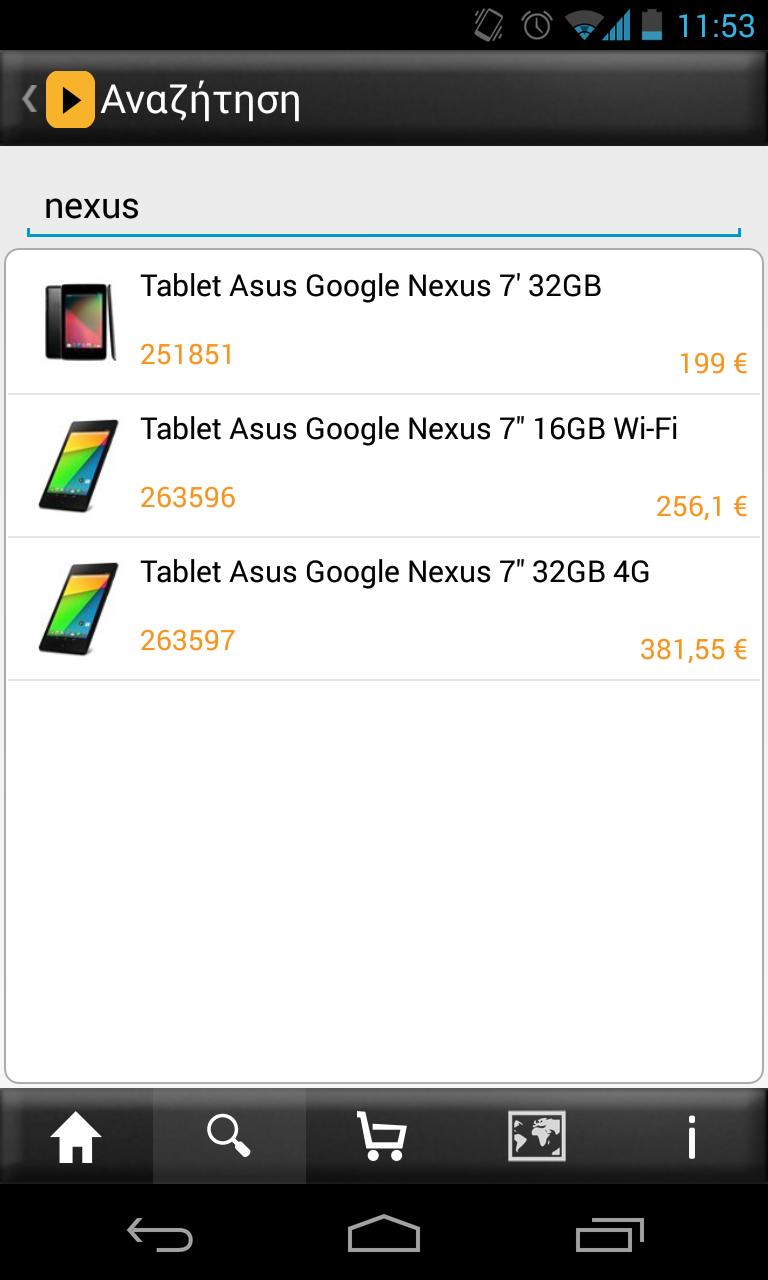Open the recent apps overview
Viewport: 768px width, 1280px height.
pos(609,1235)
